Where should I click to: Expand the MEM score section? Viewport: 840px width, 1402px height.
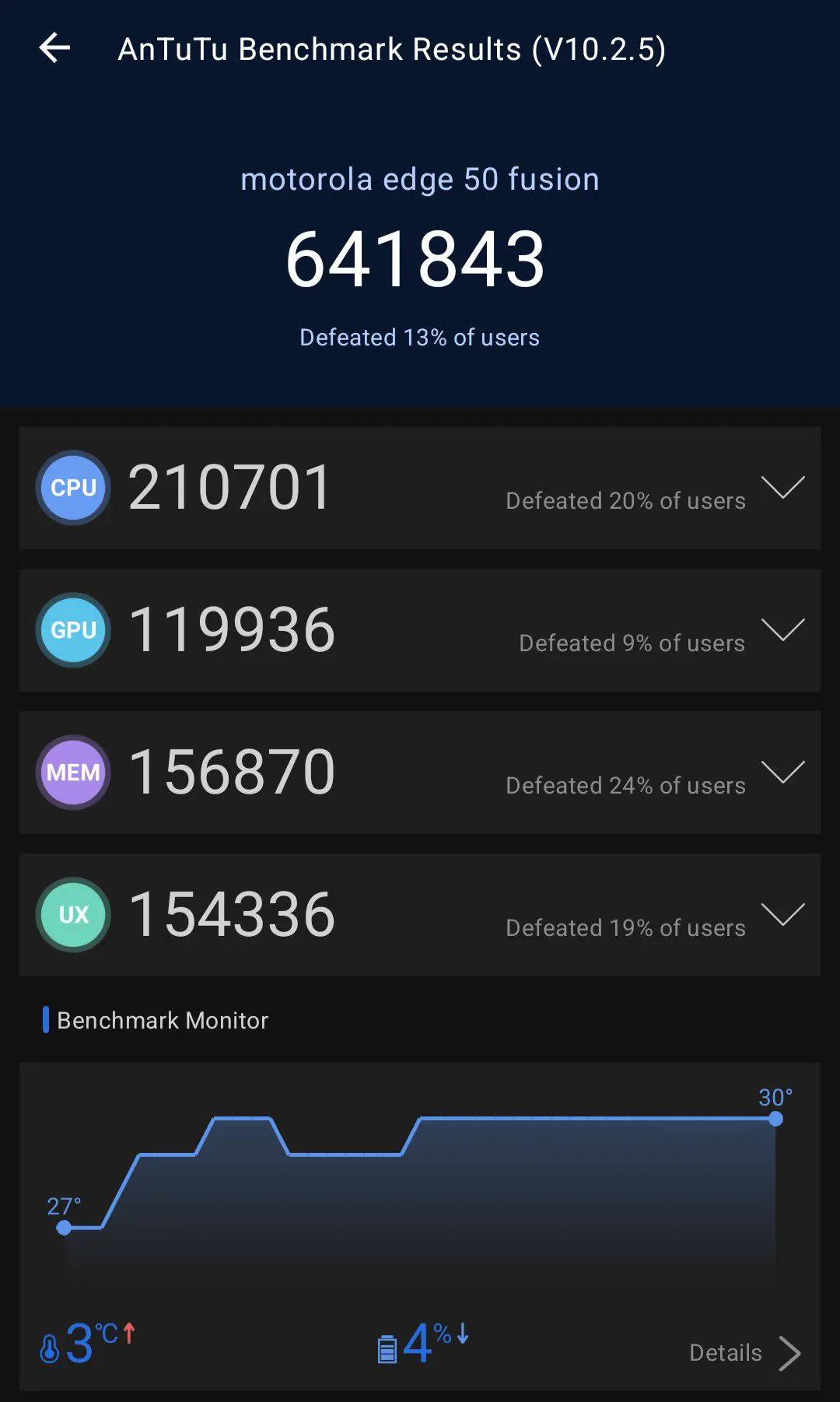click(x=782, y=773)
